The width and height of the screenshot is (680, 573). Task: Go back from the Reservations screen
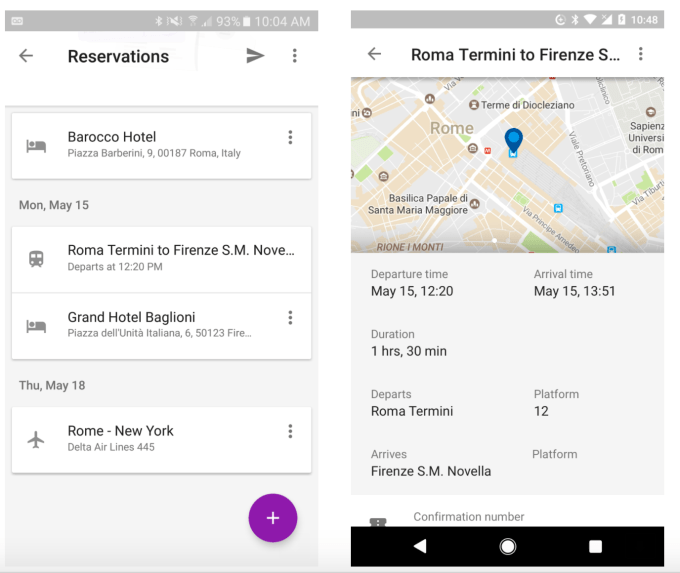27,56
